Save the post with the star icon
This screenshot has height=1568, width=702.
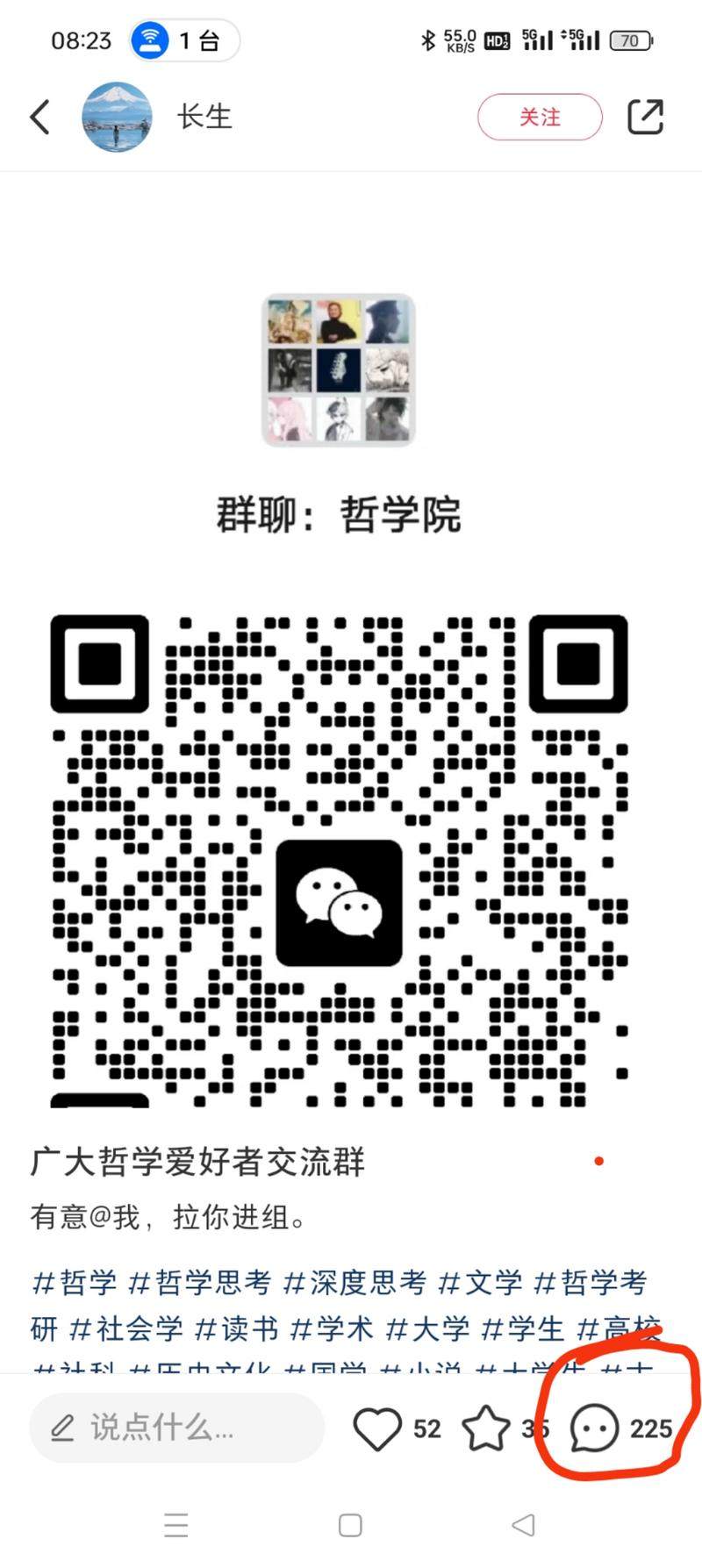(x=486, y=1428)
